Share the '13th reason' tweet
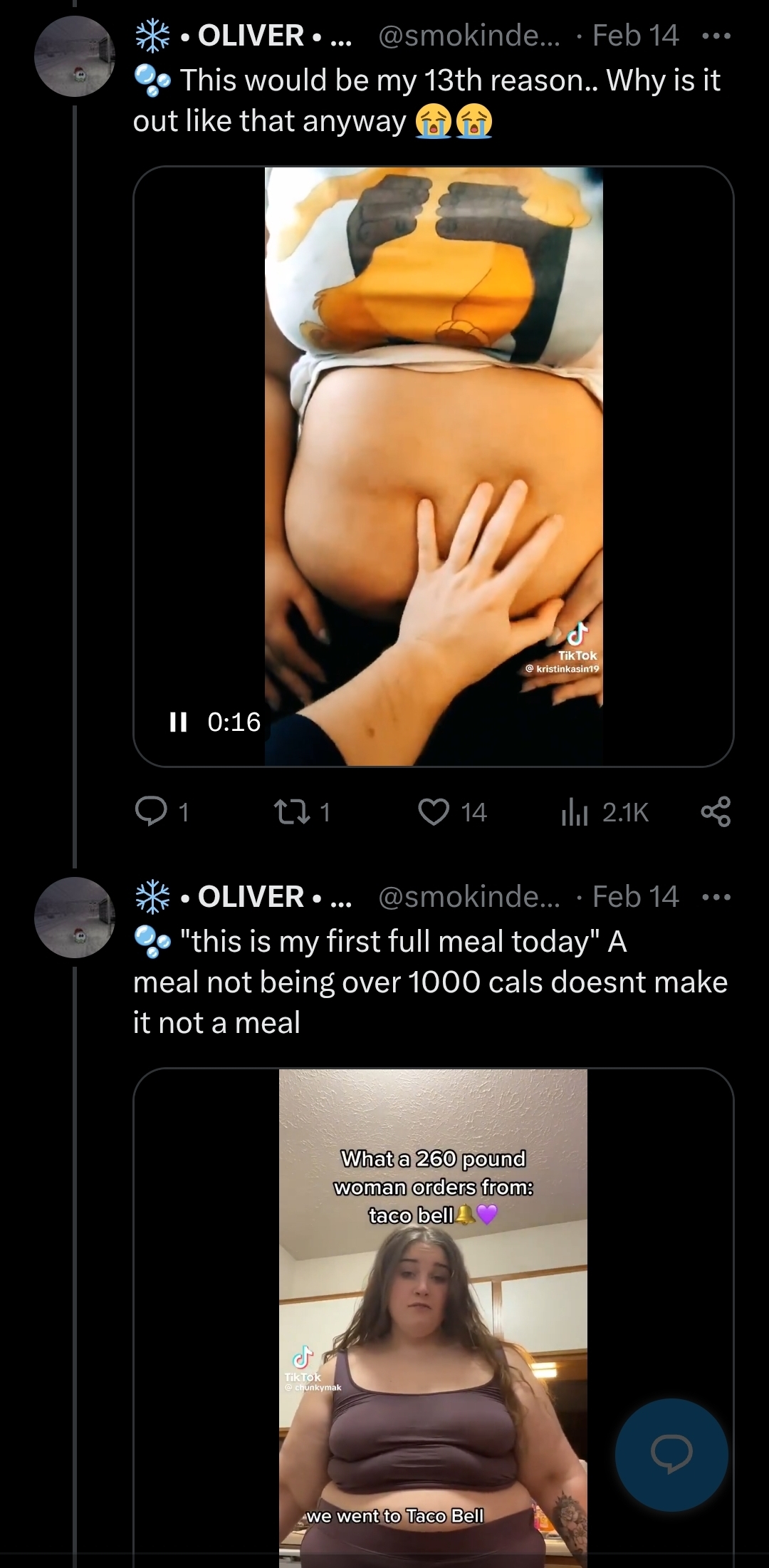Image resolution: width=769 pixels, height=1568 pixels. click(716, 811)
